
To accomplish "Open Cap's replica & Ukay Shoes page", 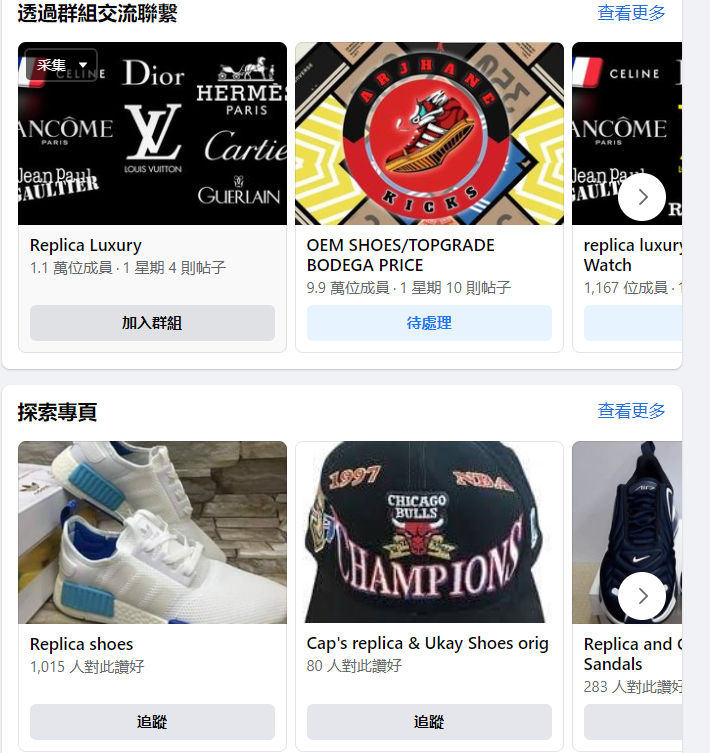I will (x=427, y=643).
